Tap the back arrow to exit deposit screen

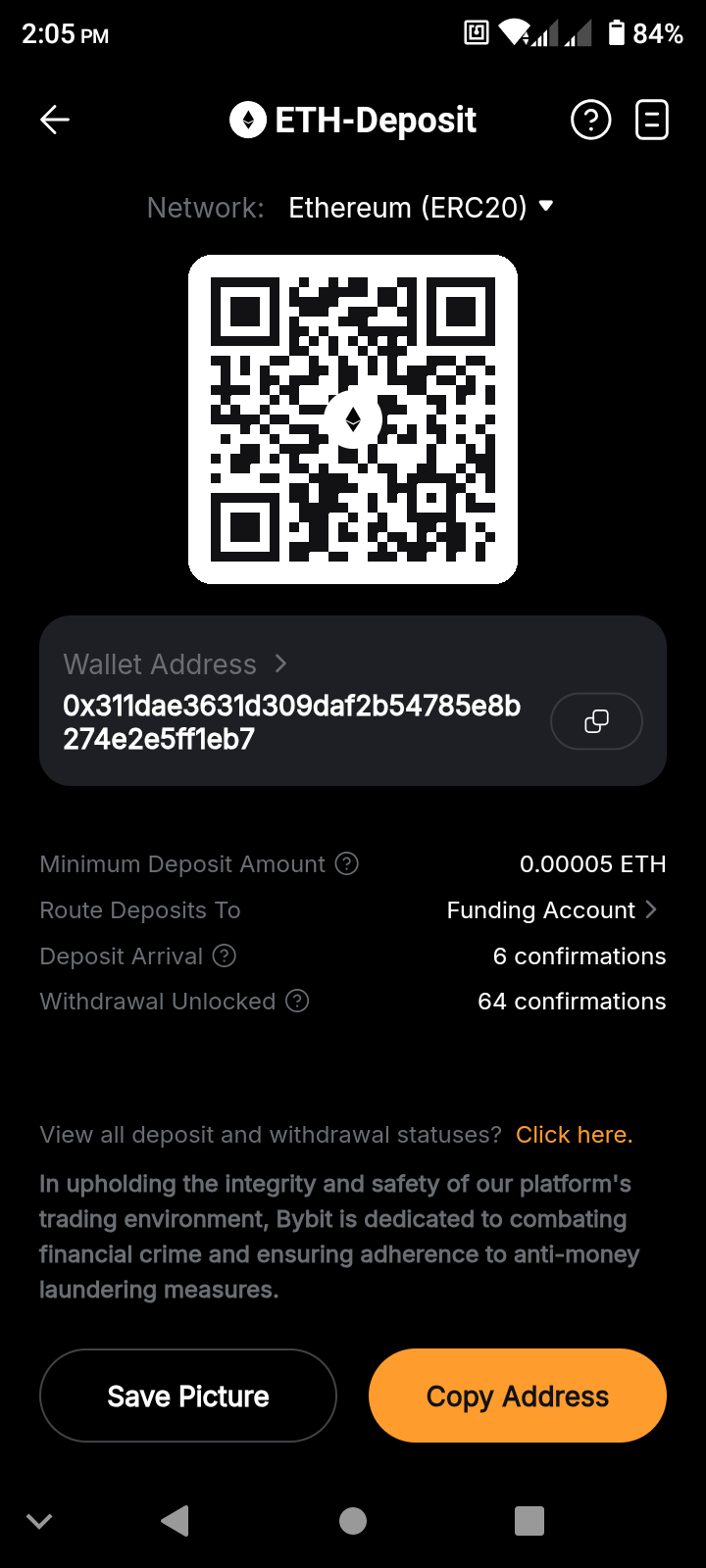pos(55,119)
